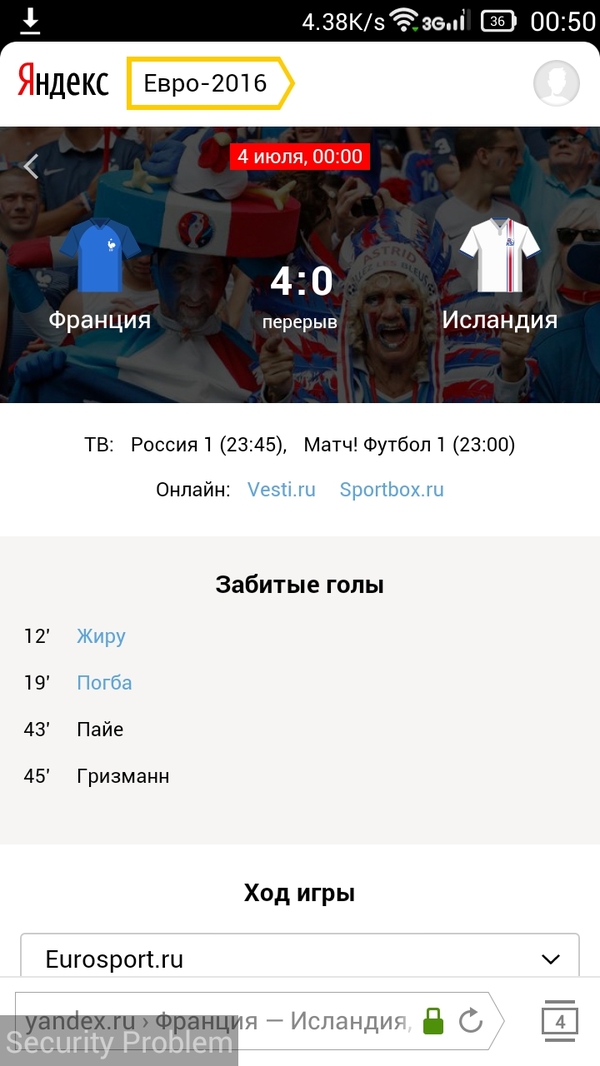Open the Евро-2016 section label
This screenshot has width=600, height=1066.
point(206,83)
